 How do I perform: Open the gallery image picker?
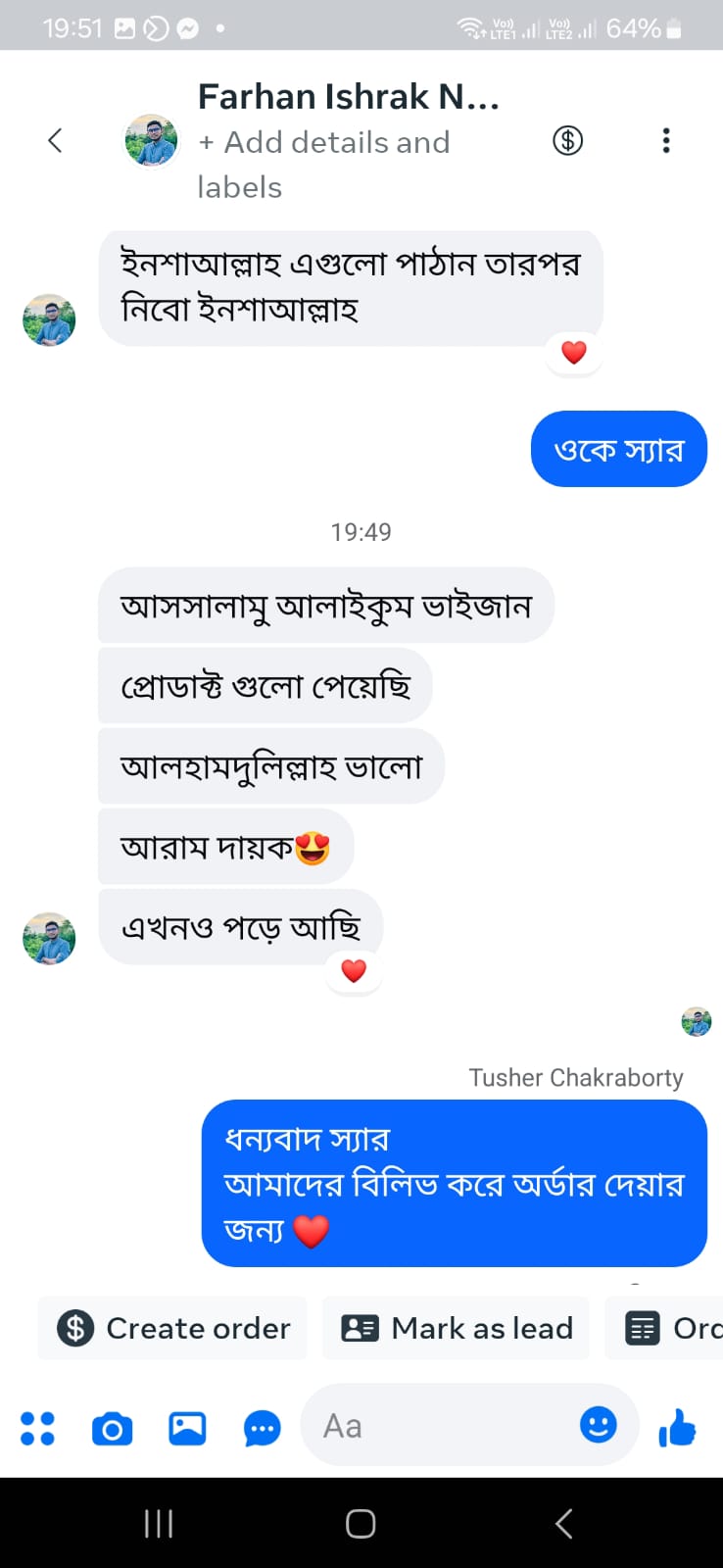point(187,1428)
